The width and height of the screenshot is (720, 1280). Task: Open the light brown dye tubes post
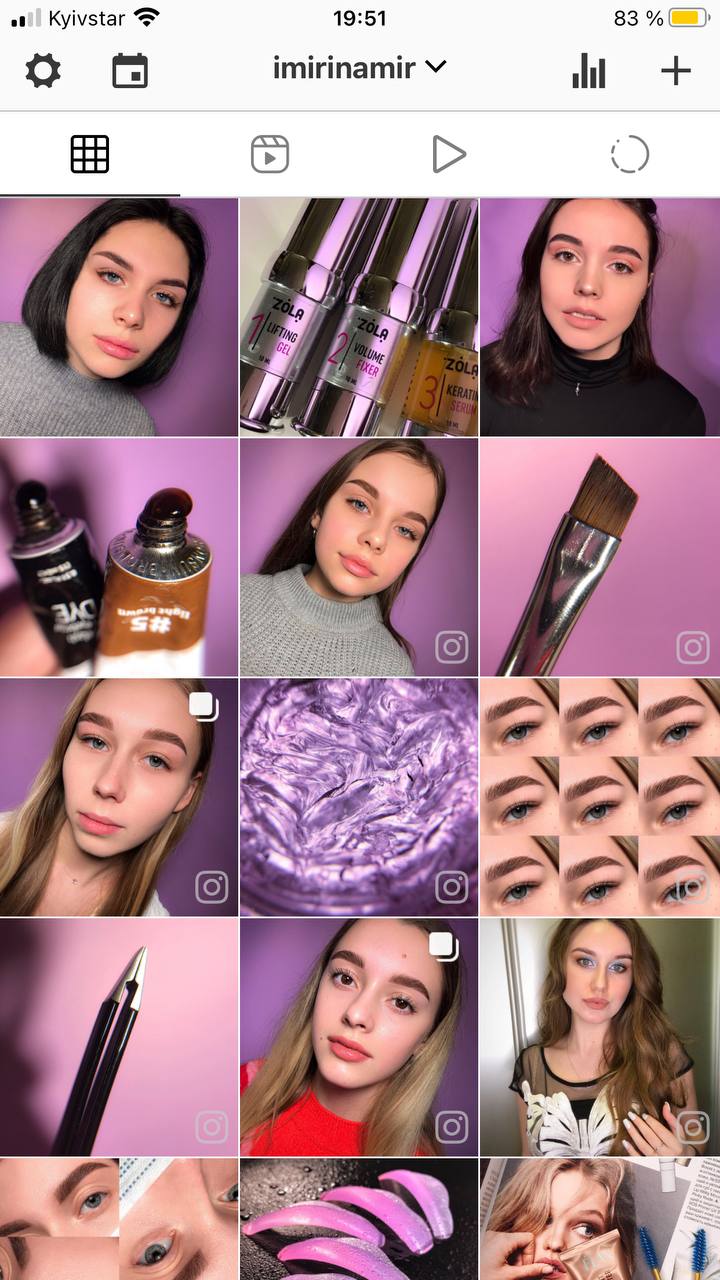point(119,557)
